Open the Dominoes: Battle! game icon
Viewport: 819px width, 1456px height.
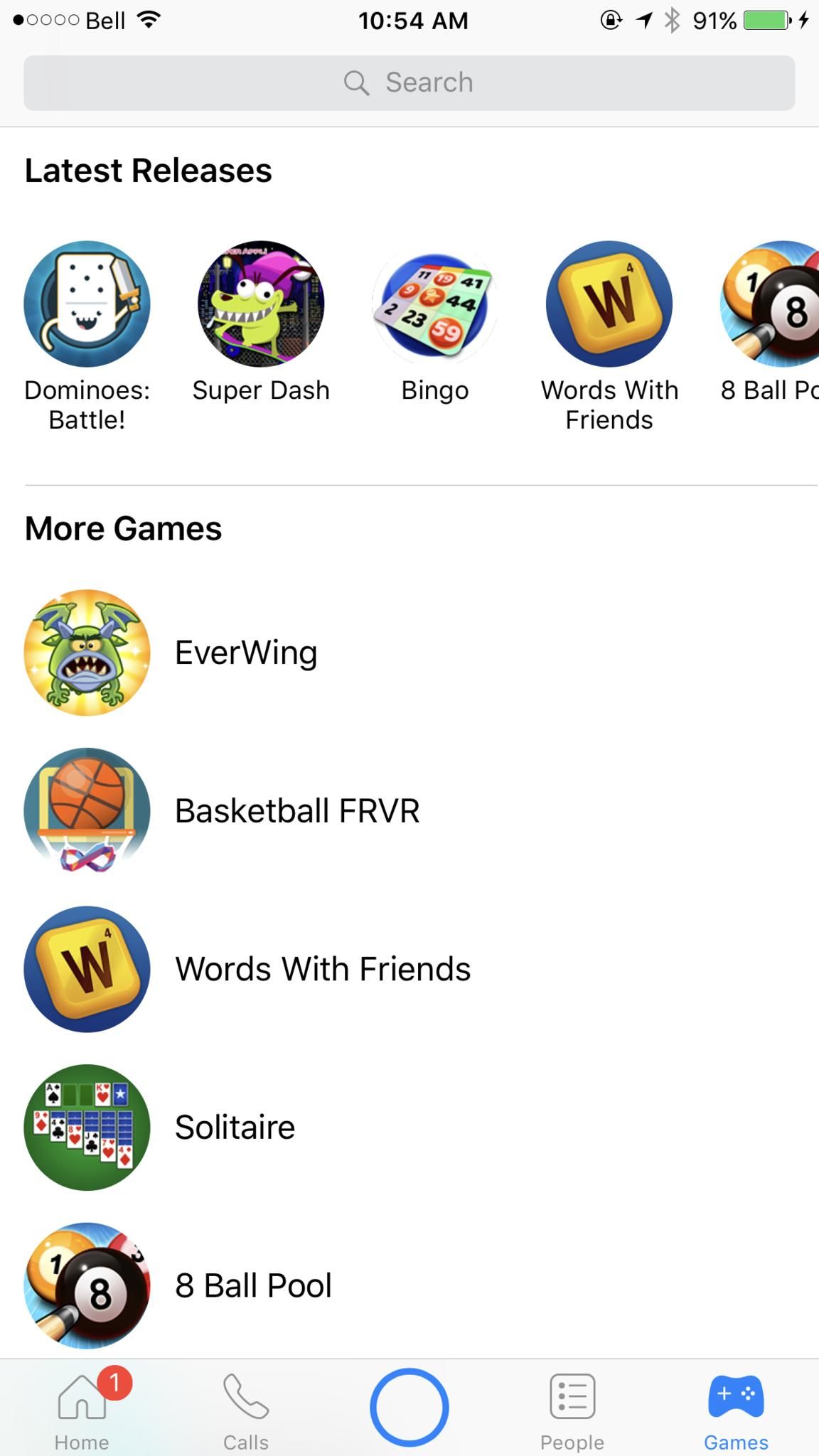pyautogui.click(x=86, y=304)
